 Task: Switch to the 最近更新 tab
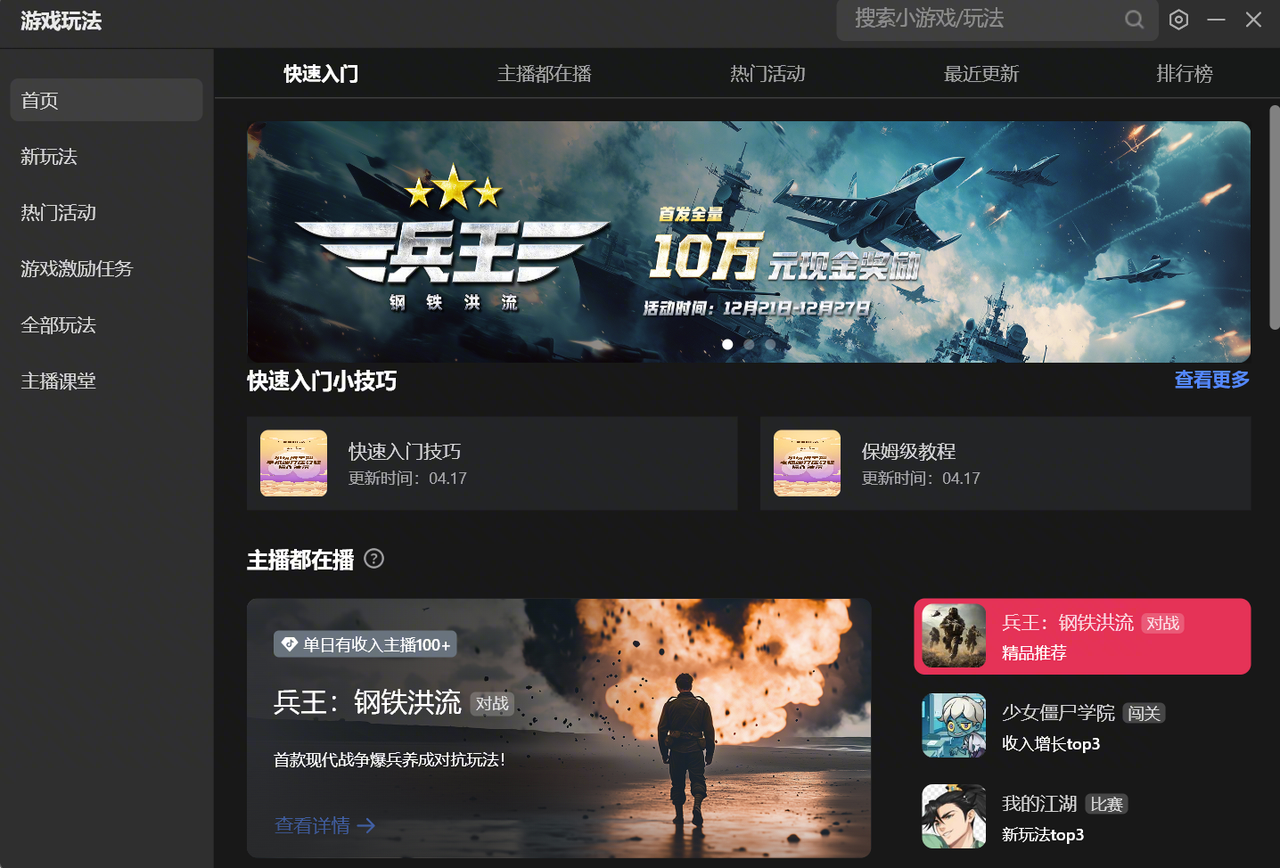(x=981, y=74)
